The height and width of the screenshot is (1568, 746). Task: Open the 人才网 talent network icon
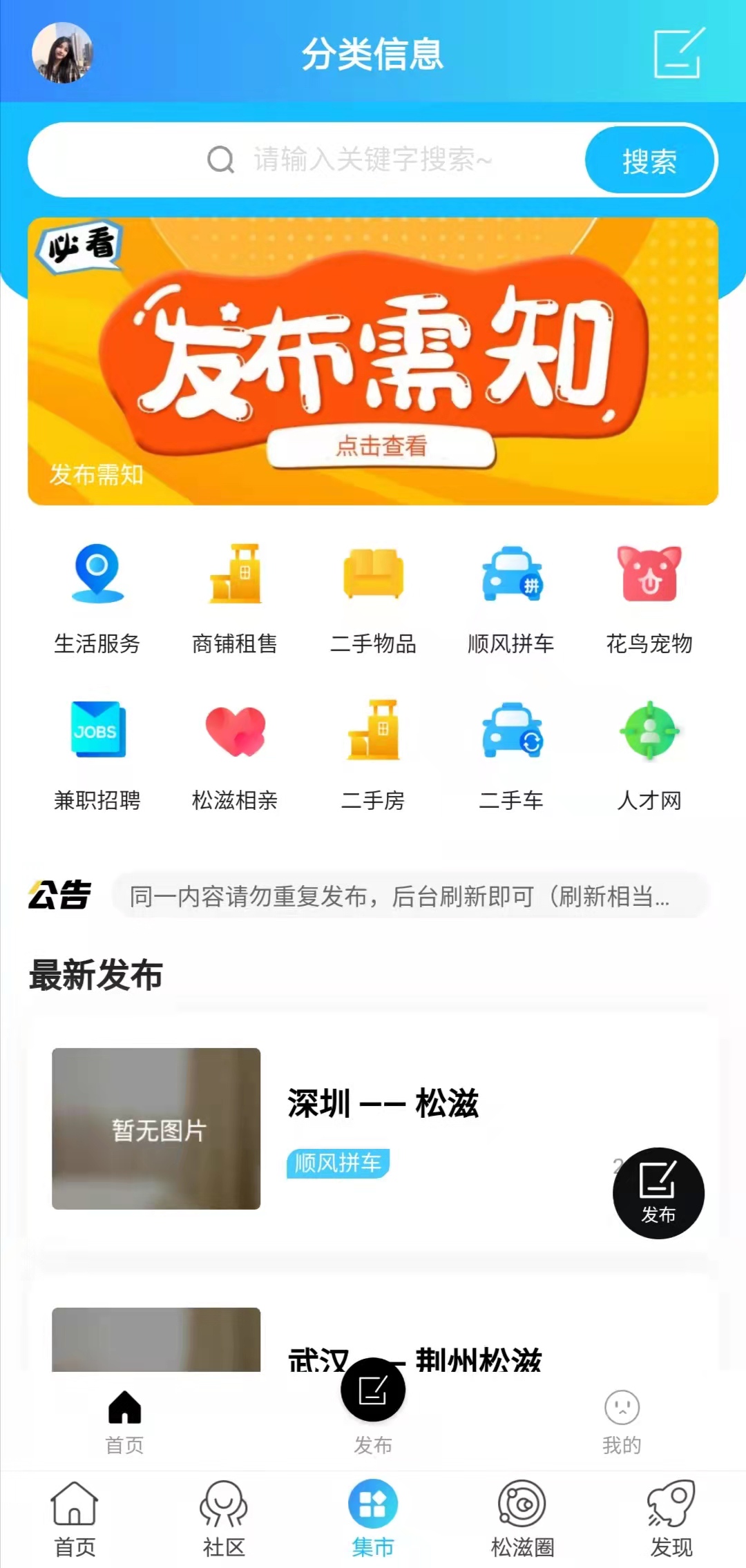pyautogui.click(x=649, y=753)
